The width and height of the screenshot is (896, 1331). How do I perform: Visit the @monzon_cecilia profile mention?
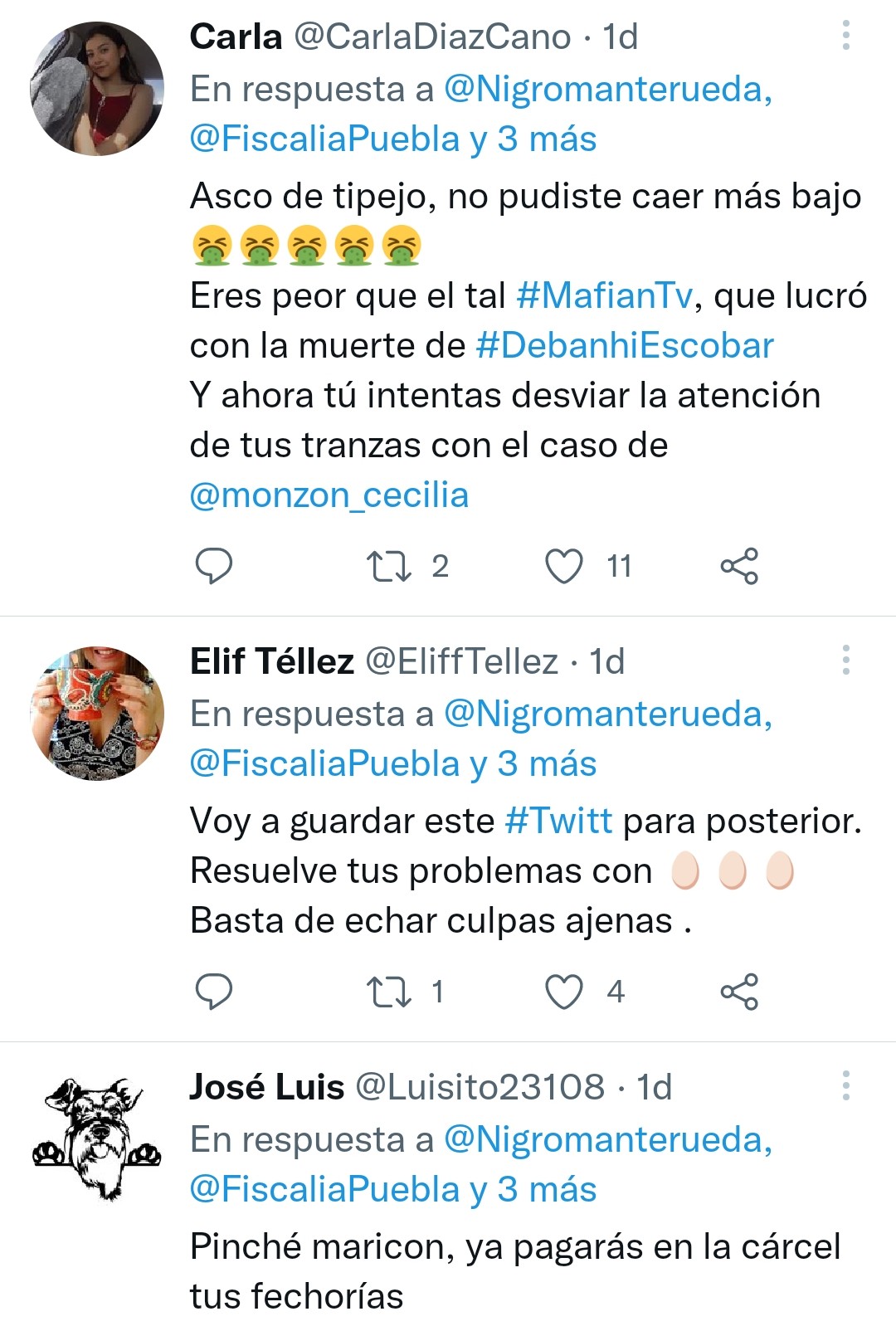329,495
